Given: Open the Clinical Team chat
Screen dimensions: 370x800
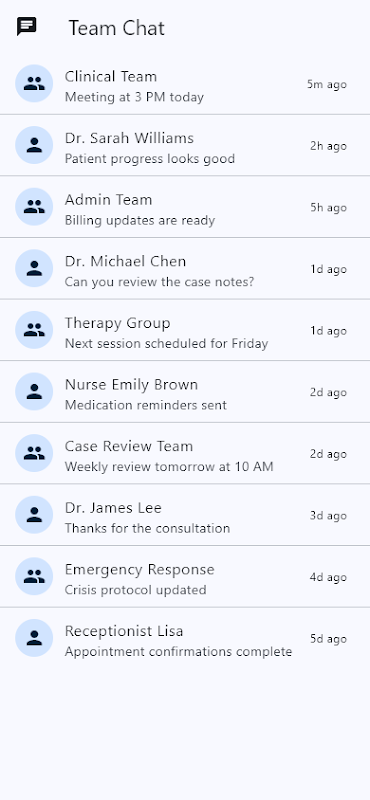Looking at the screenshot, I should pyautogui.click(x=185, y=84).
